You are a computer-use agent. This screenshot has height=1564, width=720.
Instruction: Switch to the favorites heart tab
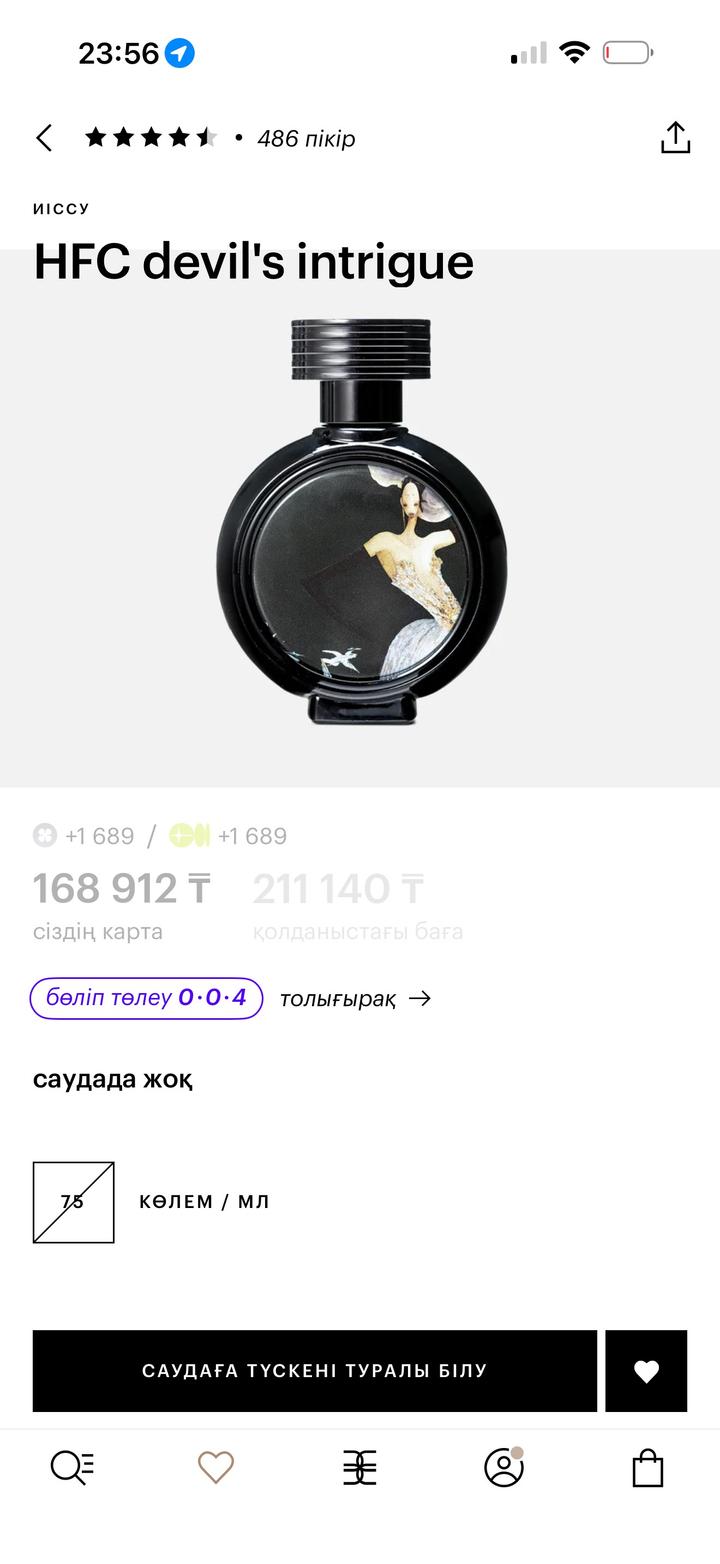tap(215, 1467)
